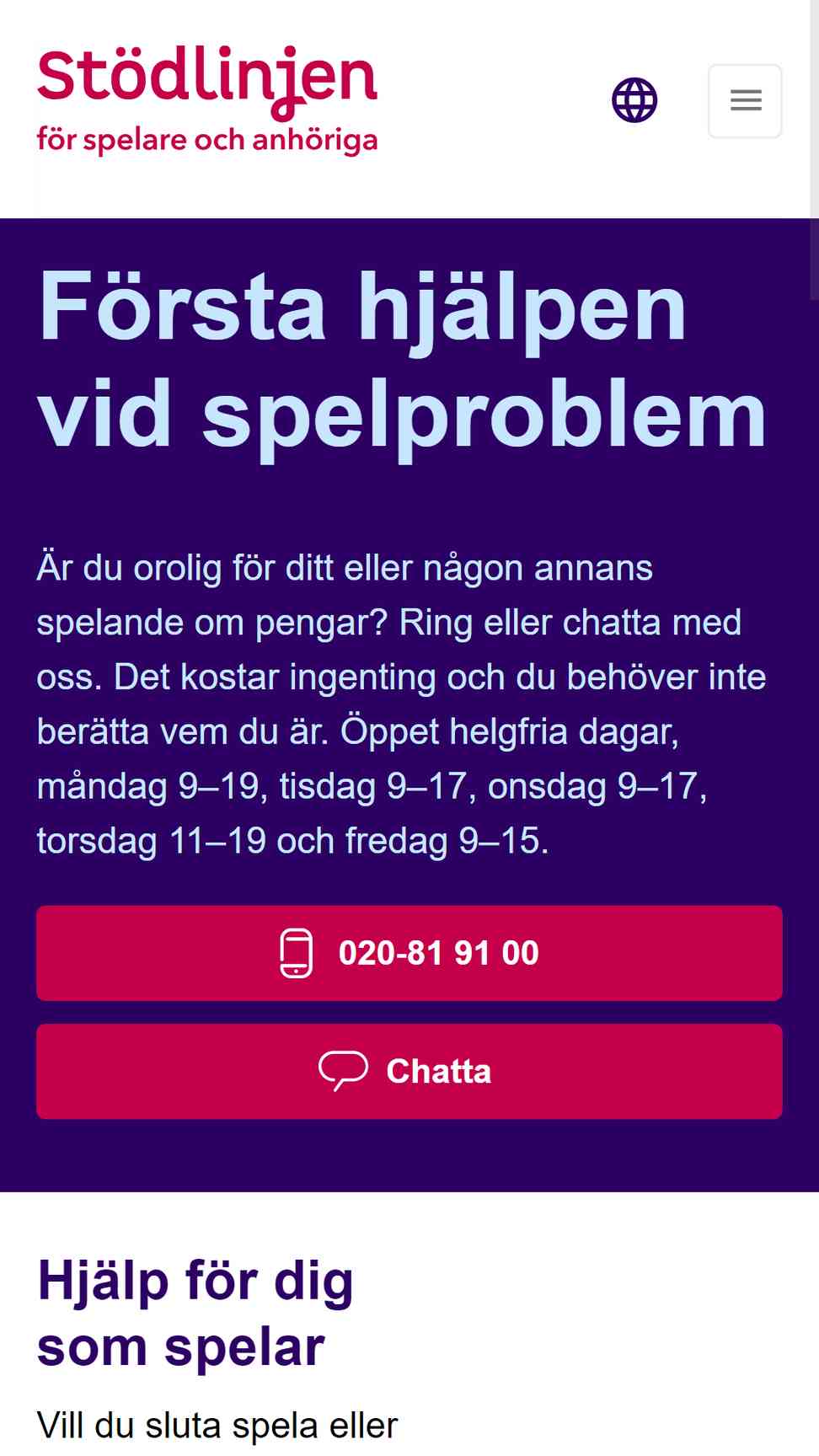
Task: Call the support line 020-81 91 00
Action: [409, 953]
